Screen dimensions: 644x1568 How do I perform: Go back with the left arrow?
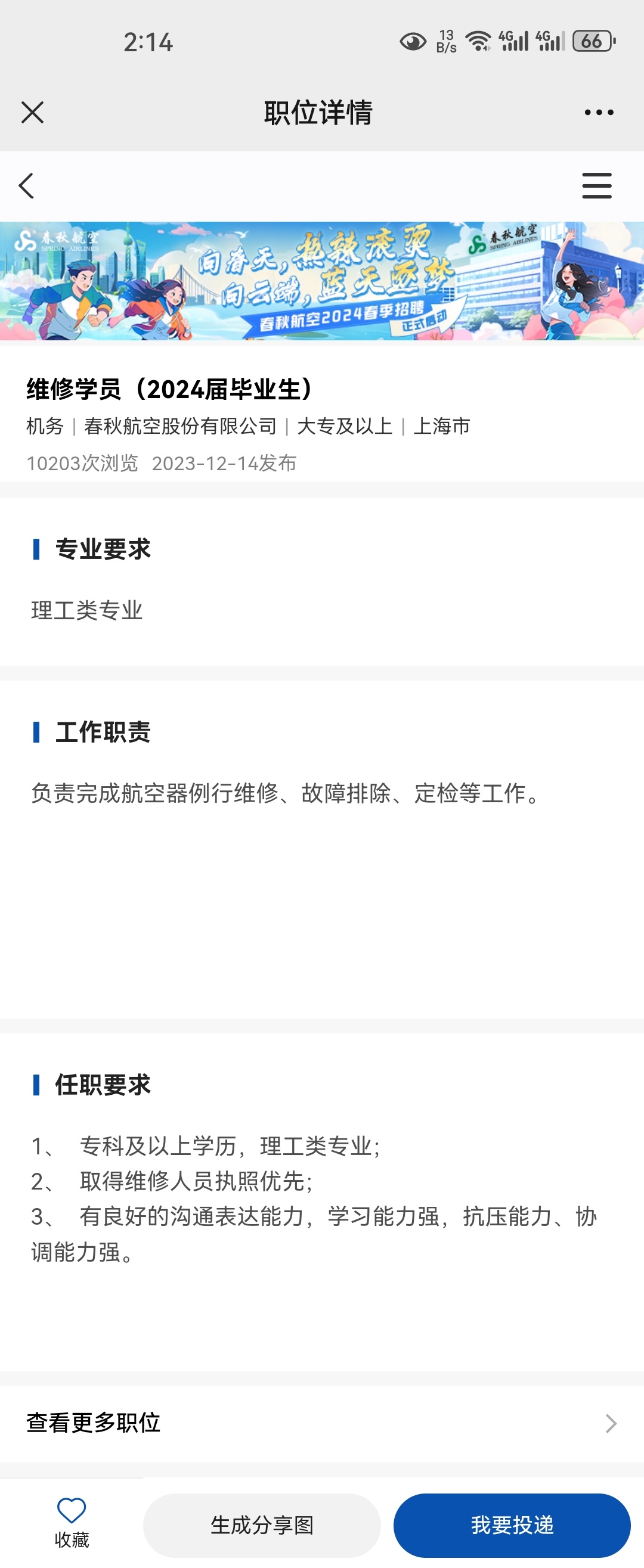click(x=26, y=186)
